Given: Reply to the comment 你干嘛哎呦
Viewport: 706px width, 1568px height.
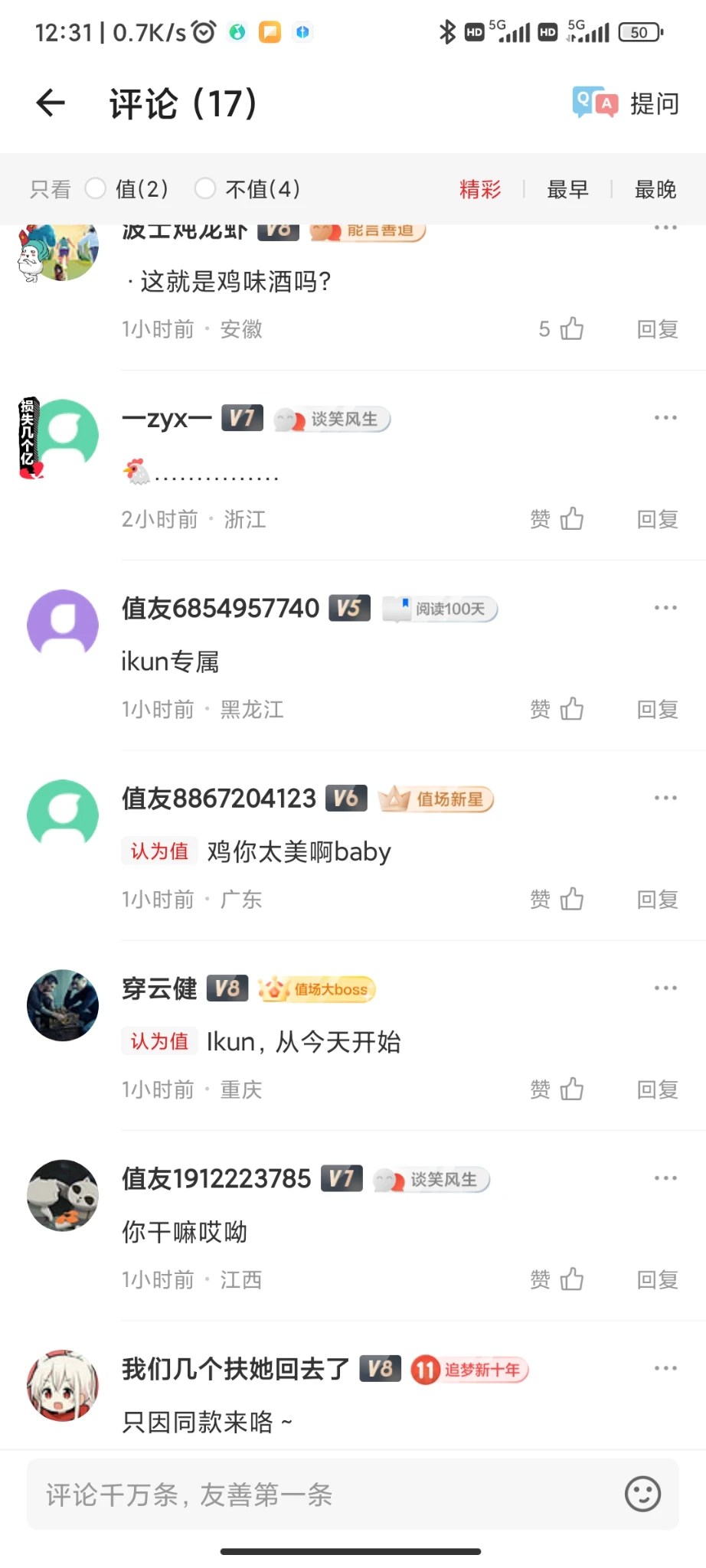Looking at the screenshot, I should click(657, 1279).
